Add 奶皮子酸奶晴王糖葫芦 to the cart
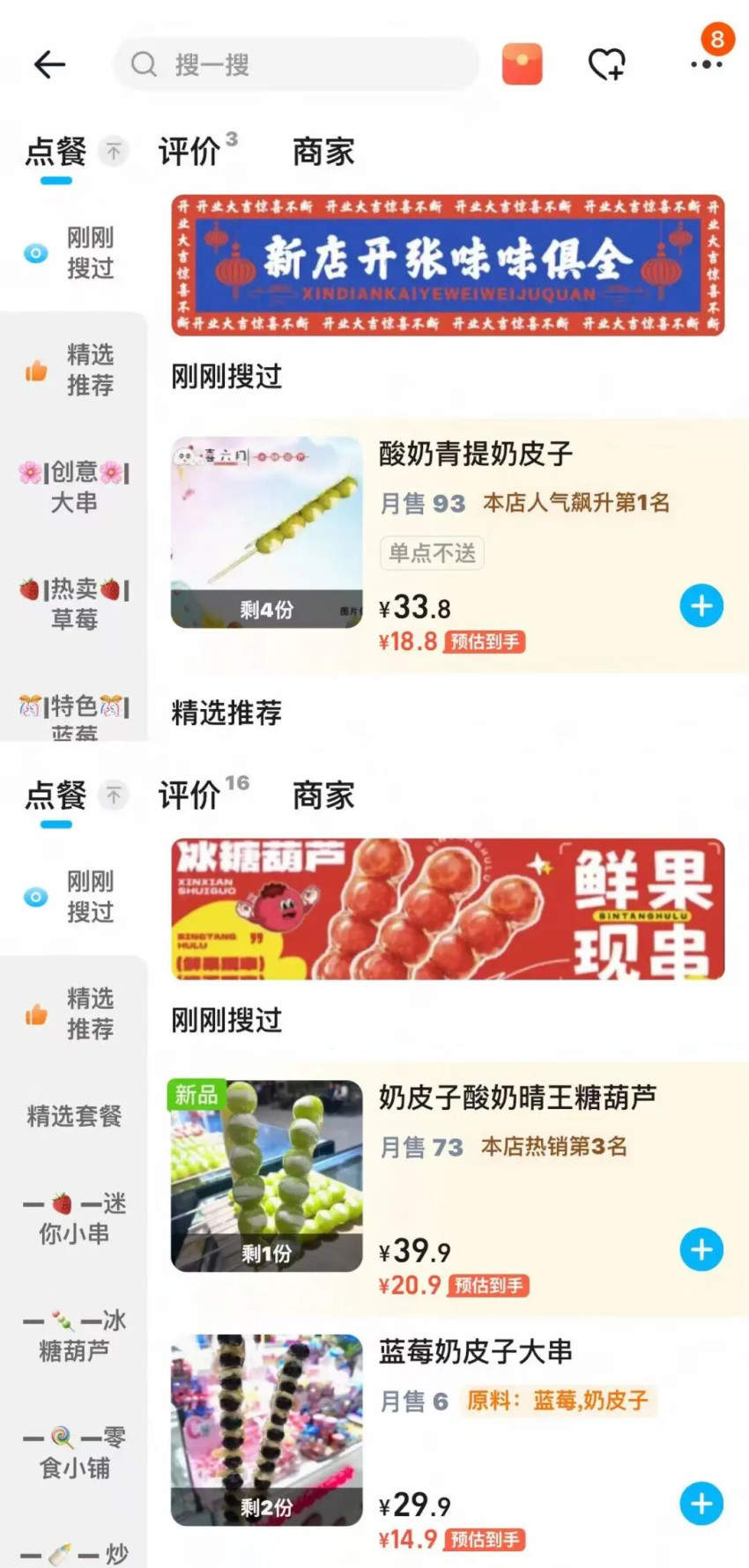Image resolution: width=749 pixels, height=1568 pixels. (701, 1249)
